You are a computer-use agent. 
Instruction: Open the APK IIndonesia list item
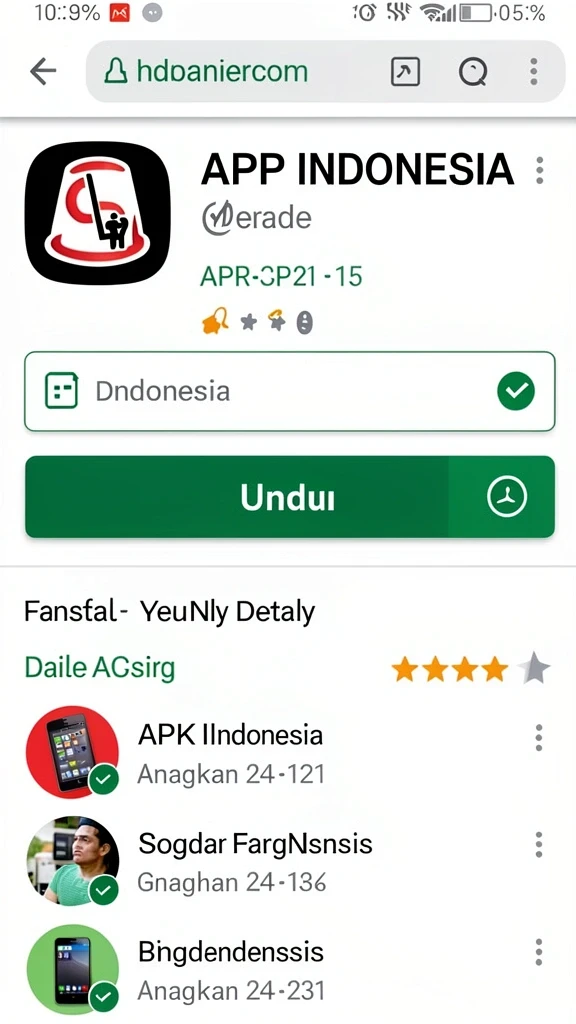tap(287, 754)
